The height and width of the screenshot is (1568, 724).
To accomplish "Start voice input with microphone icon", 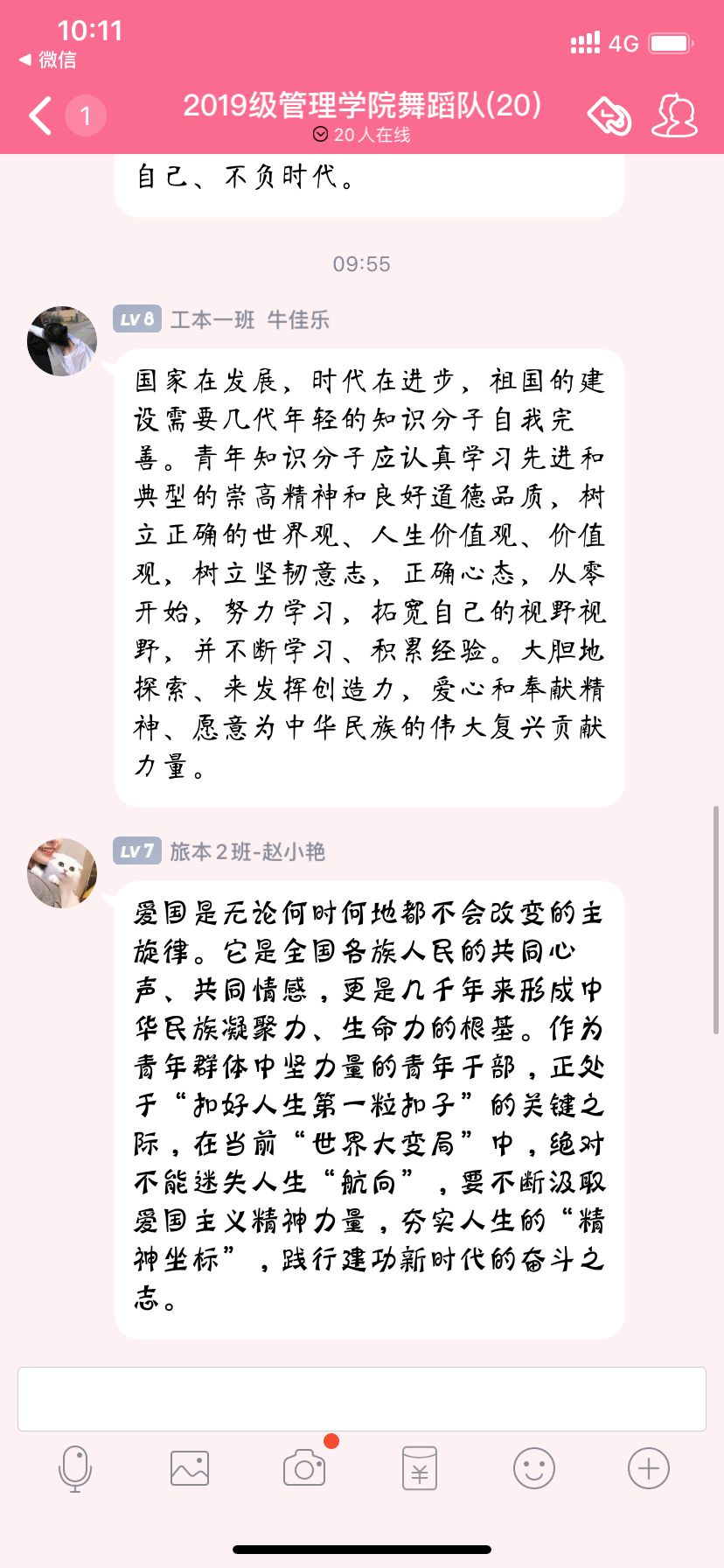I will point(75,1468).
